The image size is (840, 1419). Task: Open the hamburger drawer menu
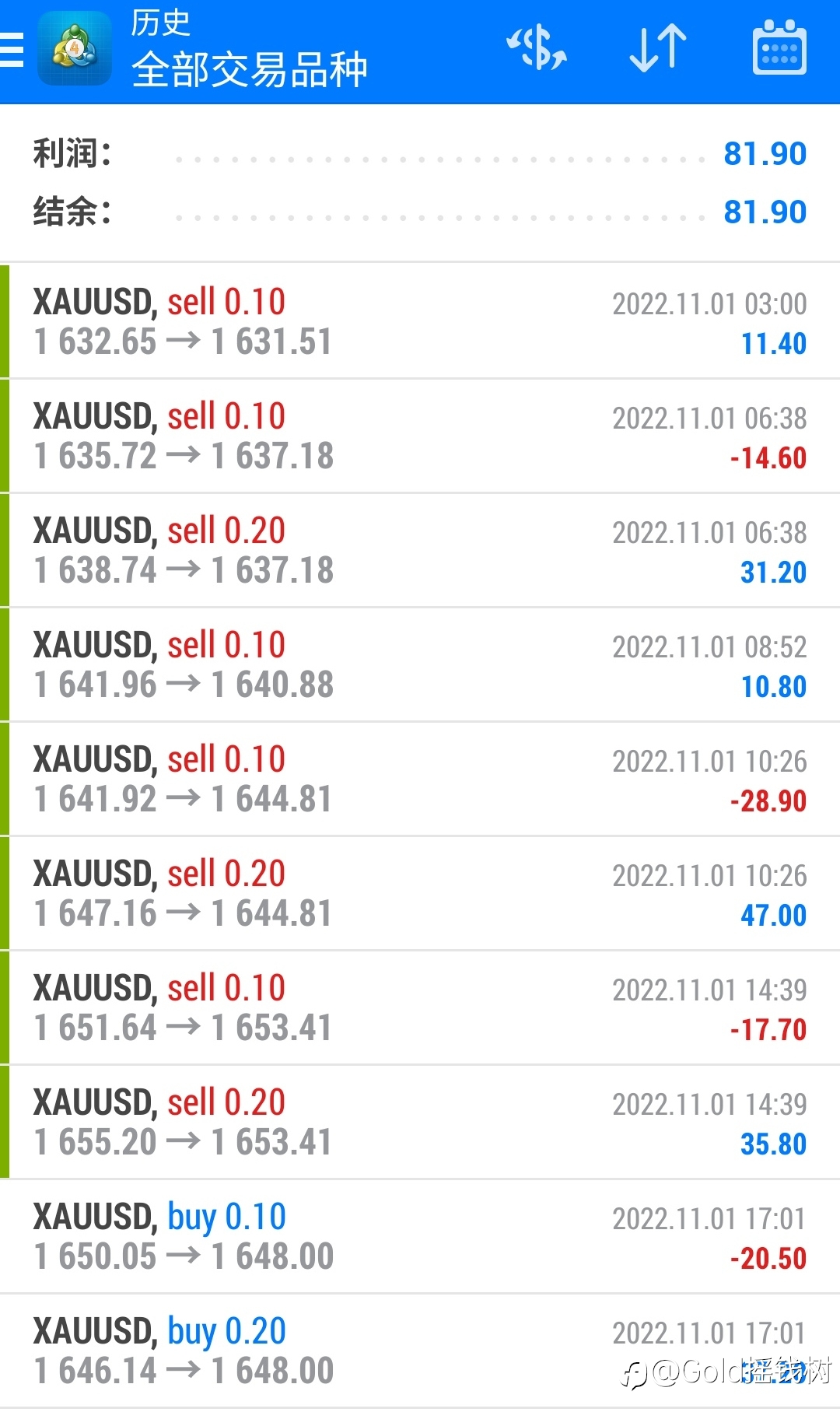pos(11,51)
